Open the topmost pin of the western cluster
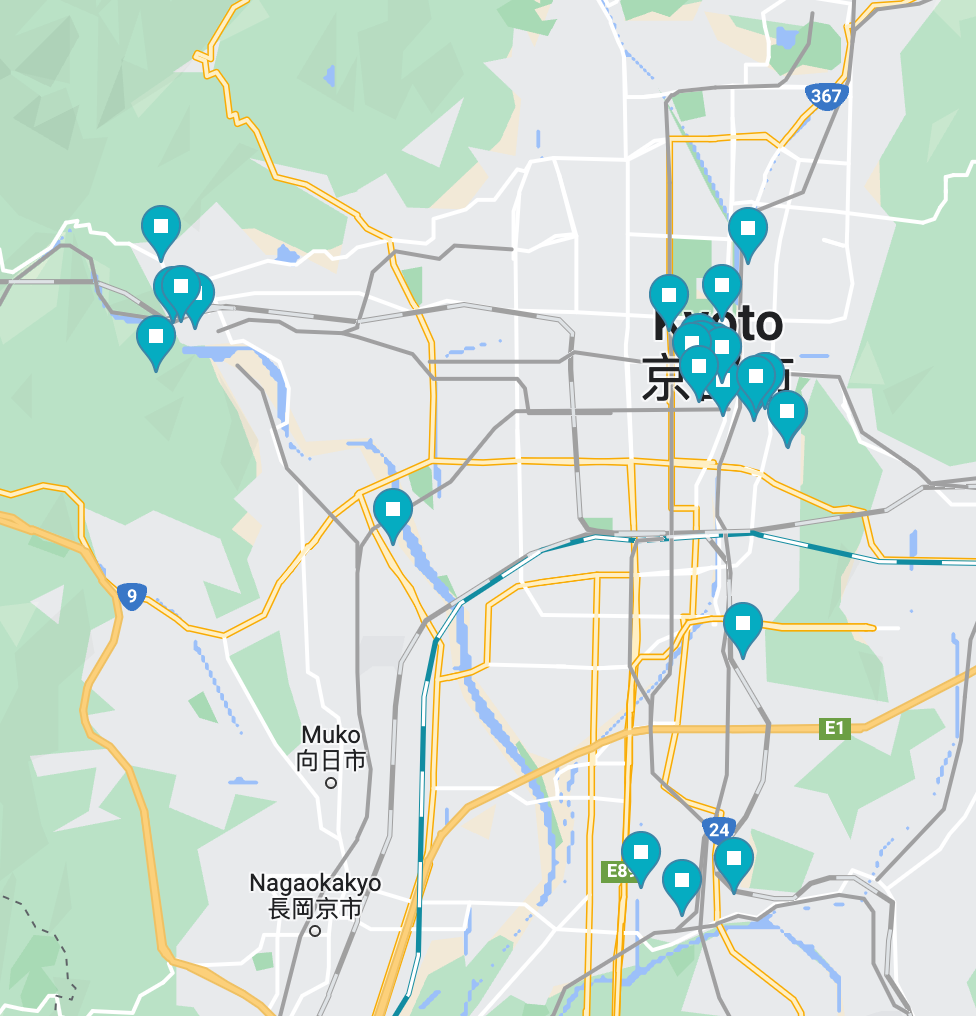The height and width of the screenshot is (1016, 976). (160, 226)
